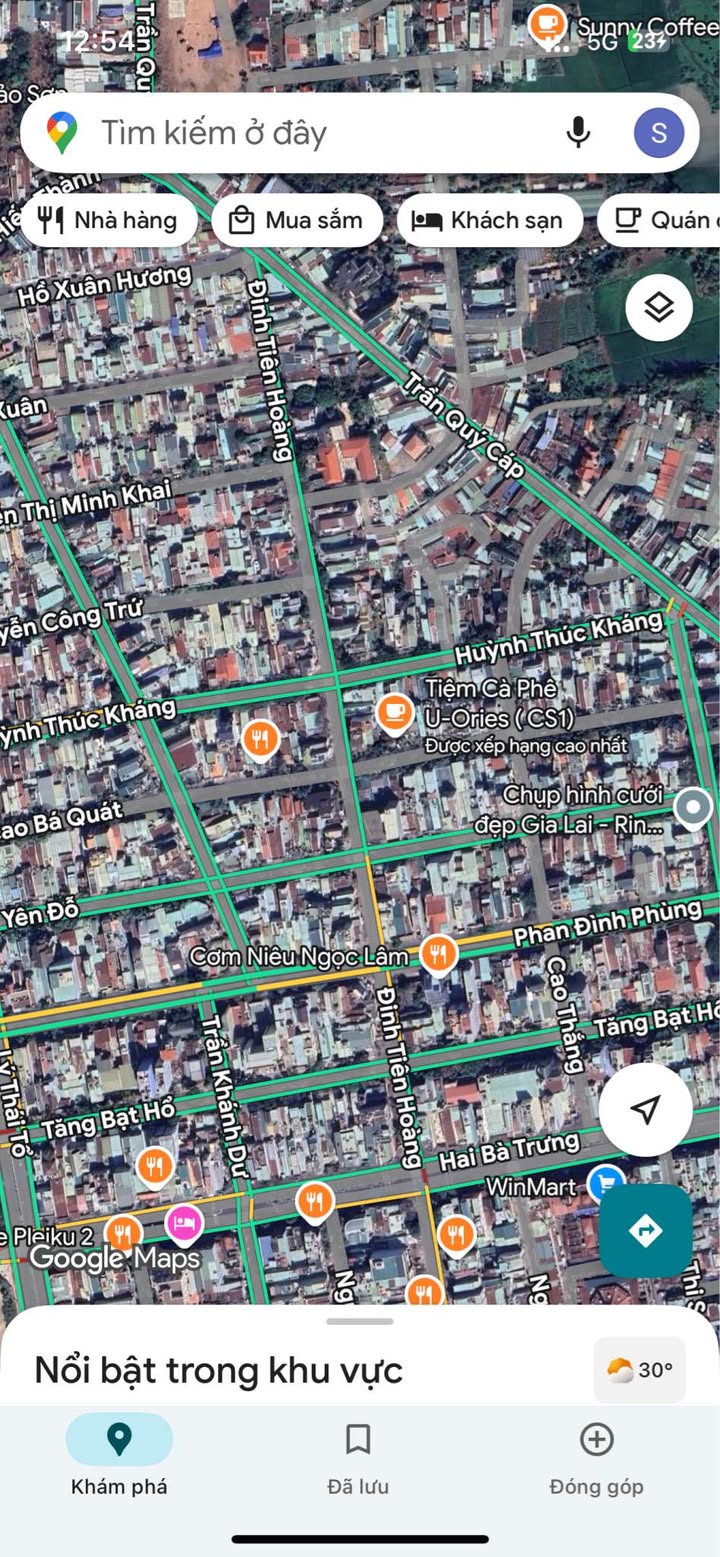The width and height of the screenshot is (720, 1557).
Task: Open the 30° weather widget
Action: click(x=640, y=1369)
